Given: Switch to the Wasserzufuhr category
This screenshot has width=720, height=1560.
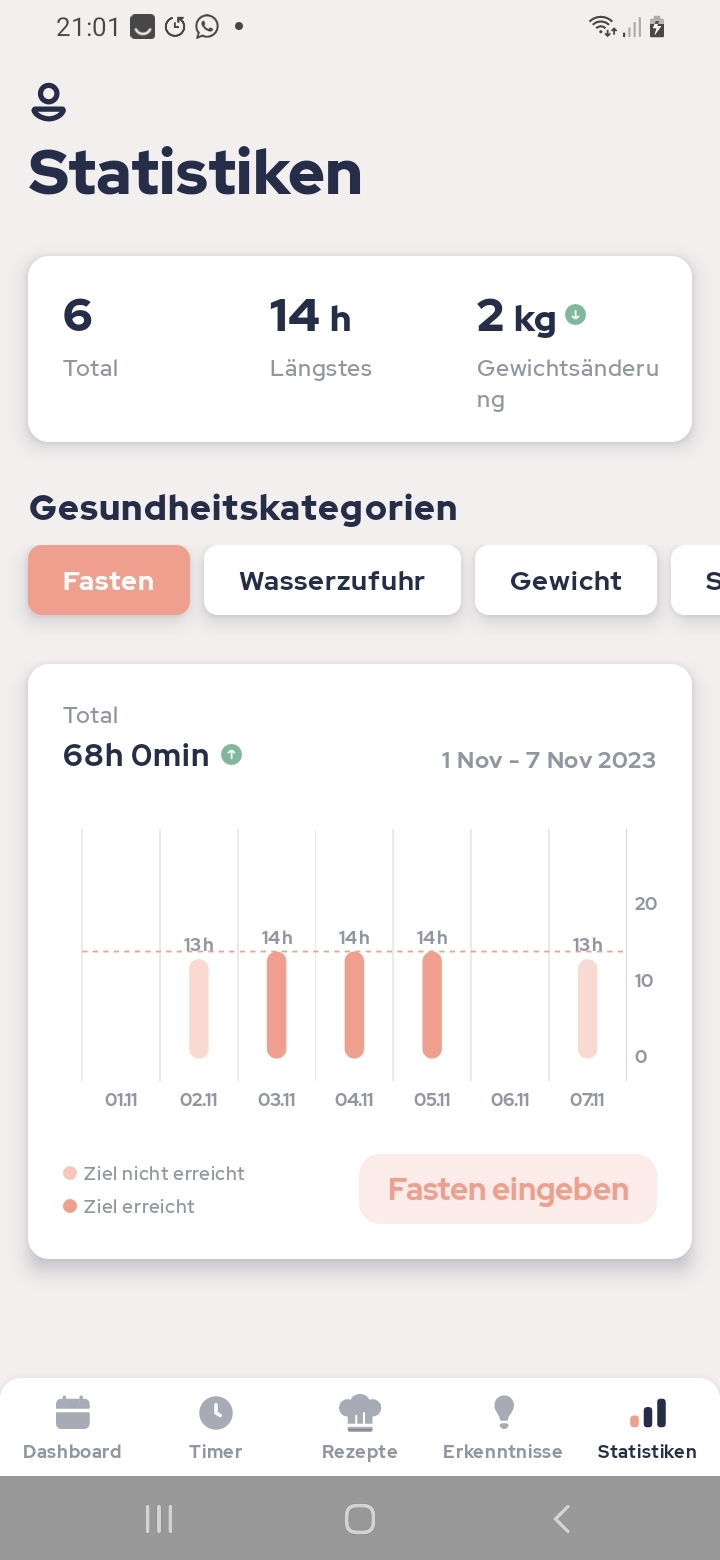Looking at the screenshot, I should point(332,580).
